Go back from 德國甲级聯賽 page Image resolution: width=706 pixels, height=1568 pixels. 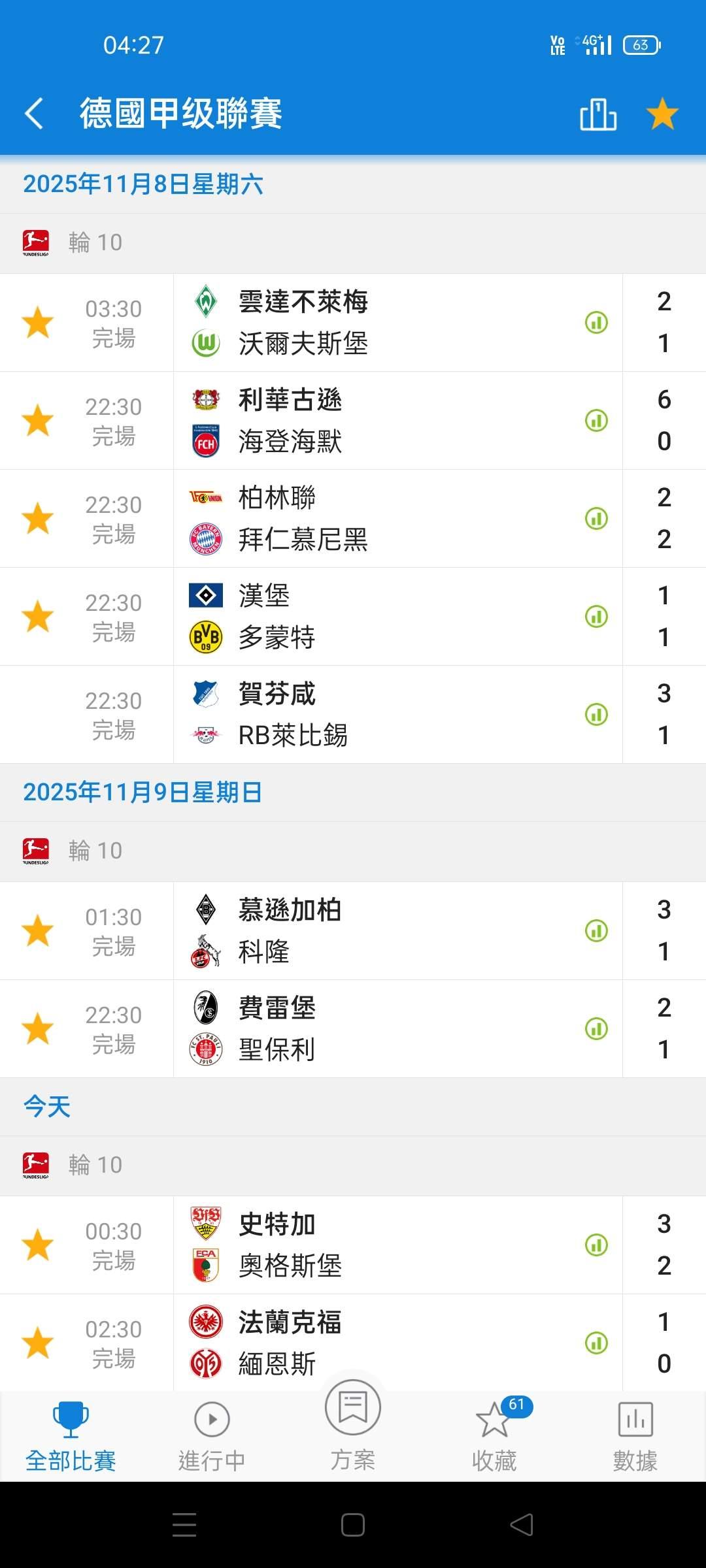coord(34,114)
